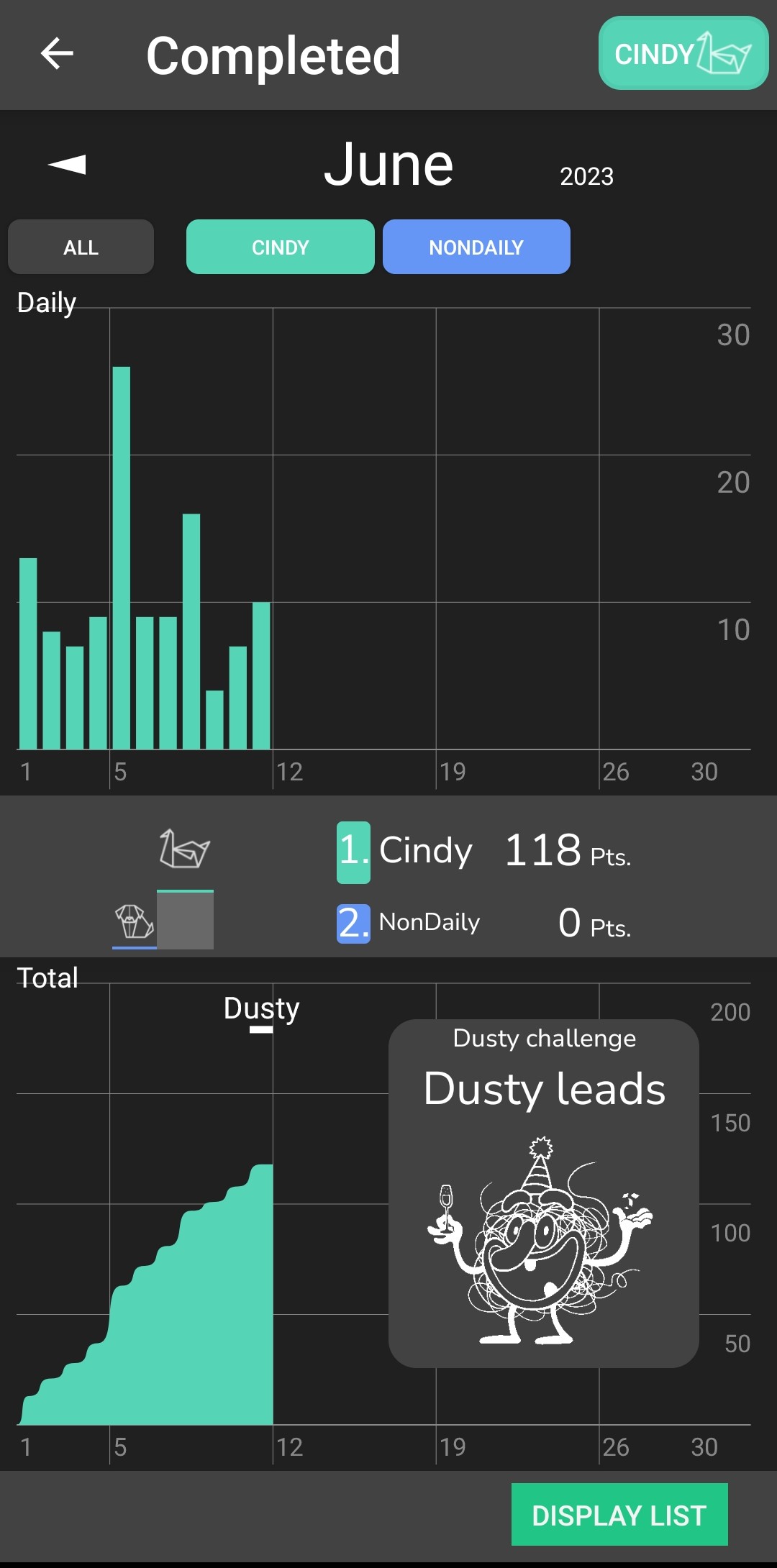Image resolution: width=777 pixels, height=1568 pixels.
Task: Tap the DISPLAY LIST button
Action: [x=619, y=1515]
